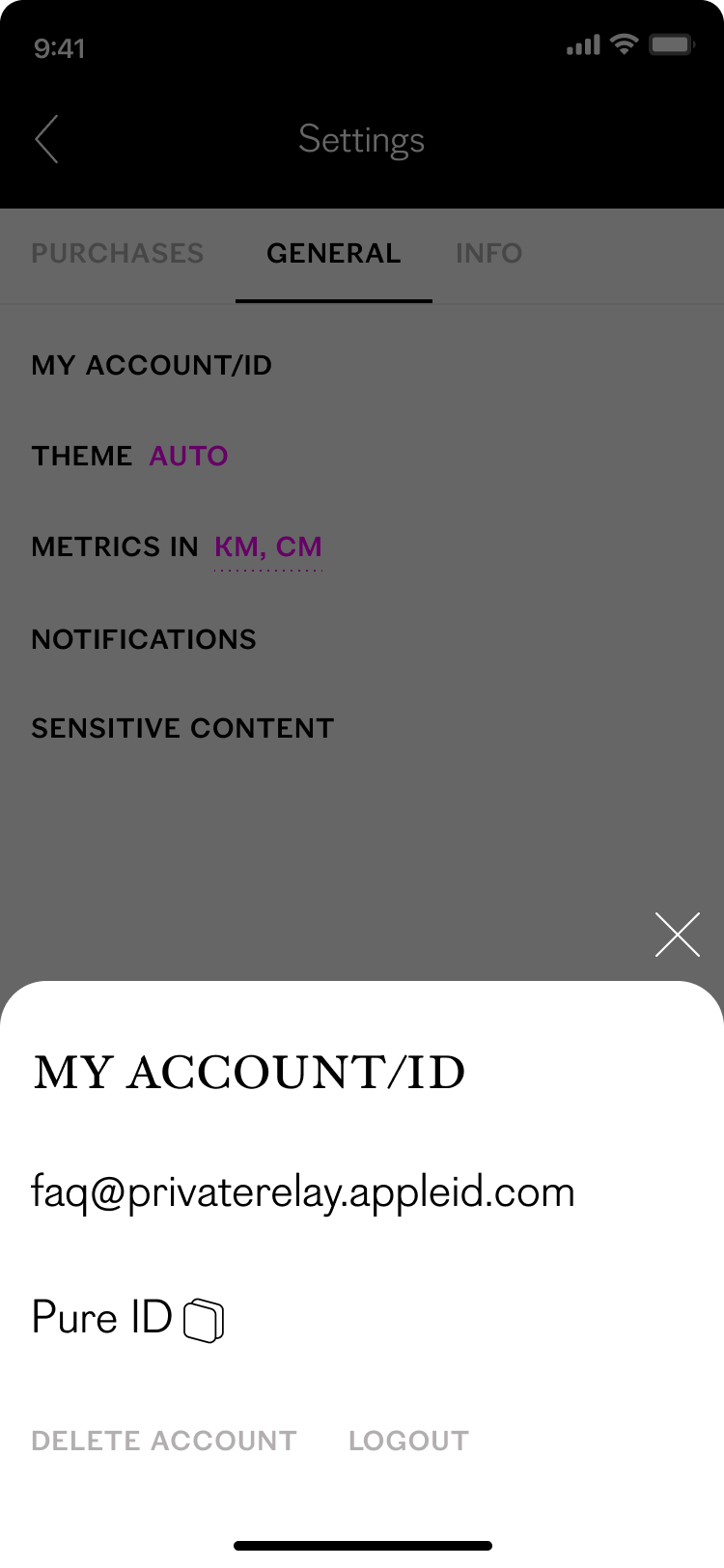724x1568 pixels.
Task: Change metrics units KM, CM
Action: coord(267,547)
